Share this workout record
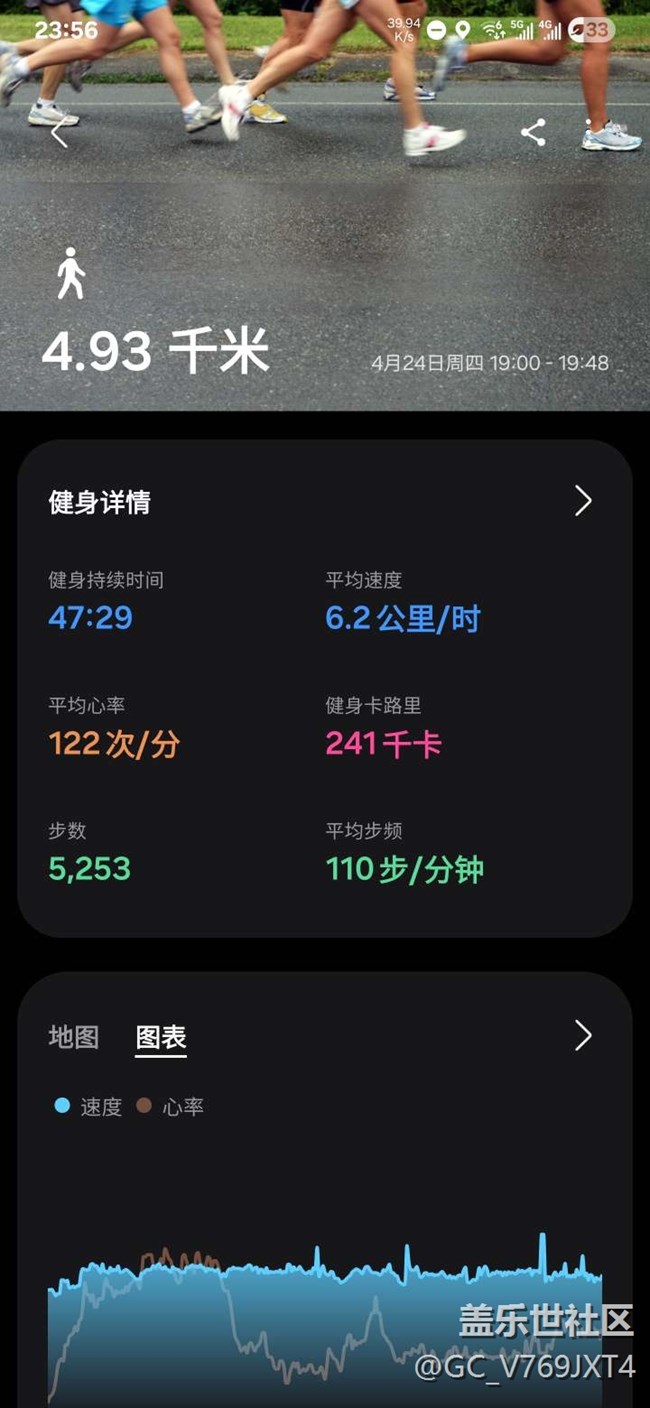The height and width of the screenshot is (1408, 650). [x=533, y=132]
